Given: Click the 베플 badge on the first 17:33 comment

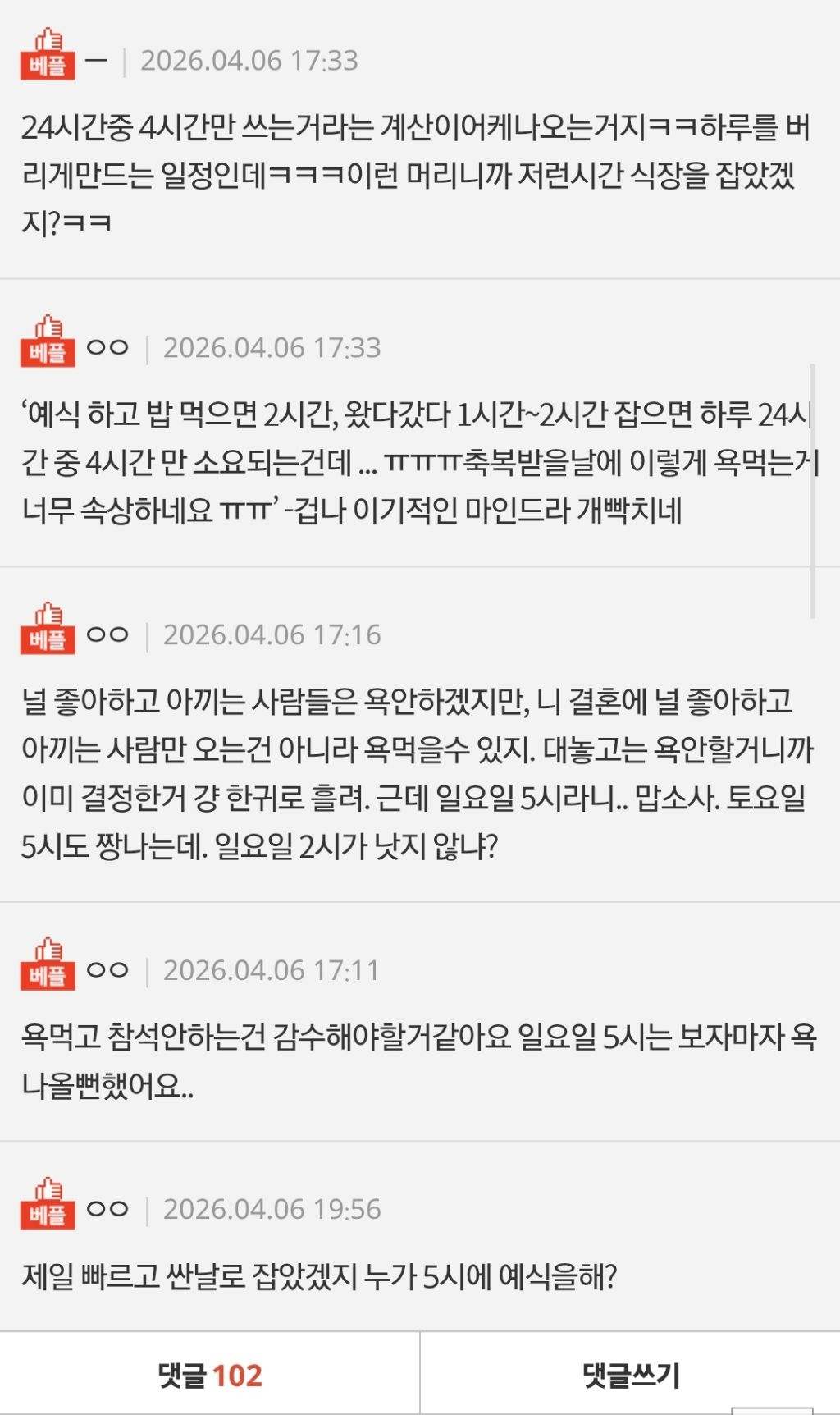Looking at the screenshot, I should point(49,60).
